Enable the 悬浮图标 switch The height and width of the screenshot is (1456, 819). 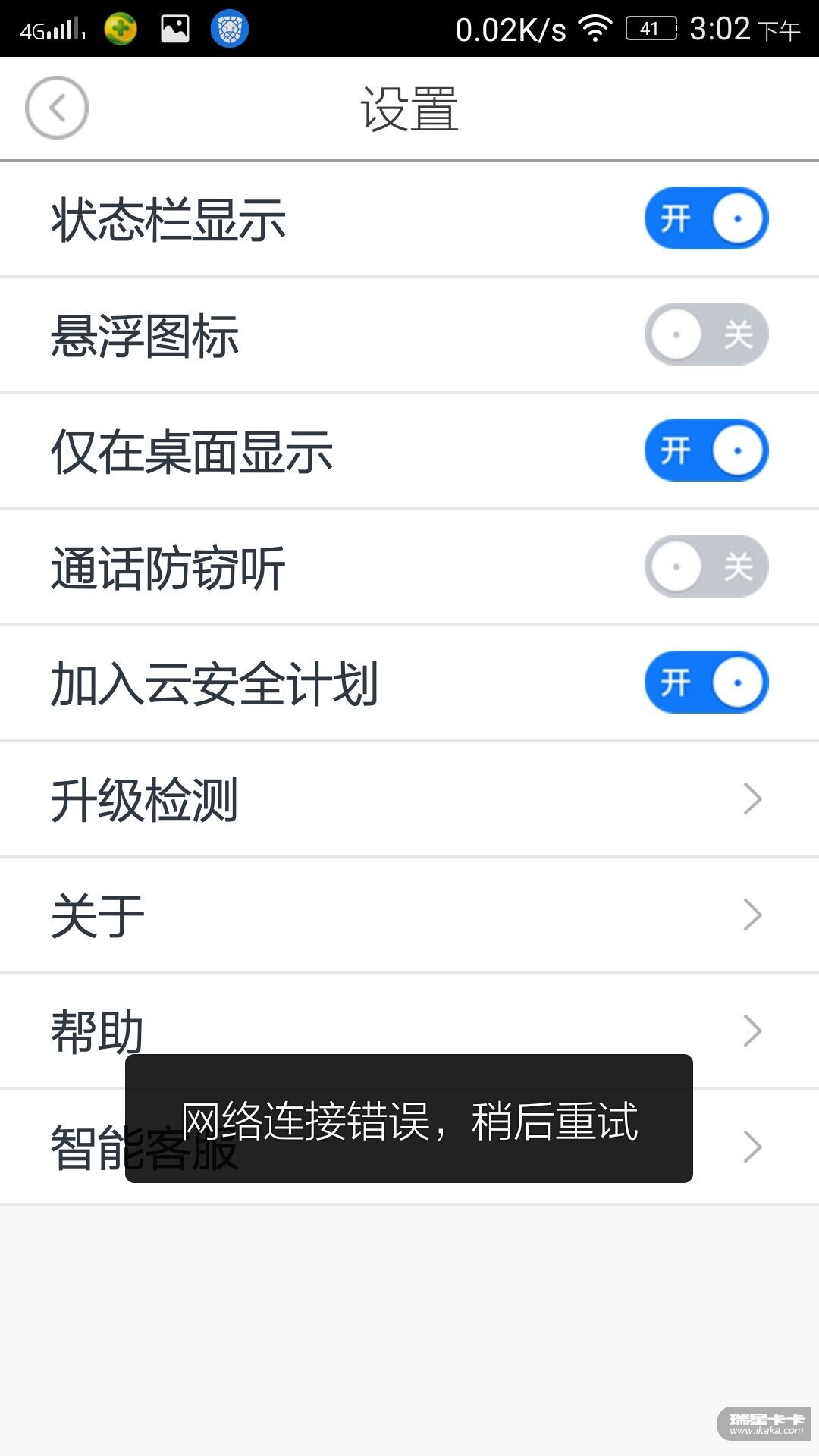point(706,334)
